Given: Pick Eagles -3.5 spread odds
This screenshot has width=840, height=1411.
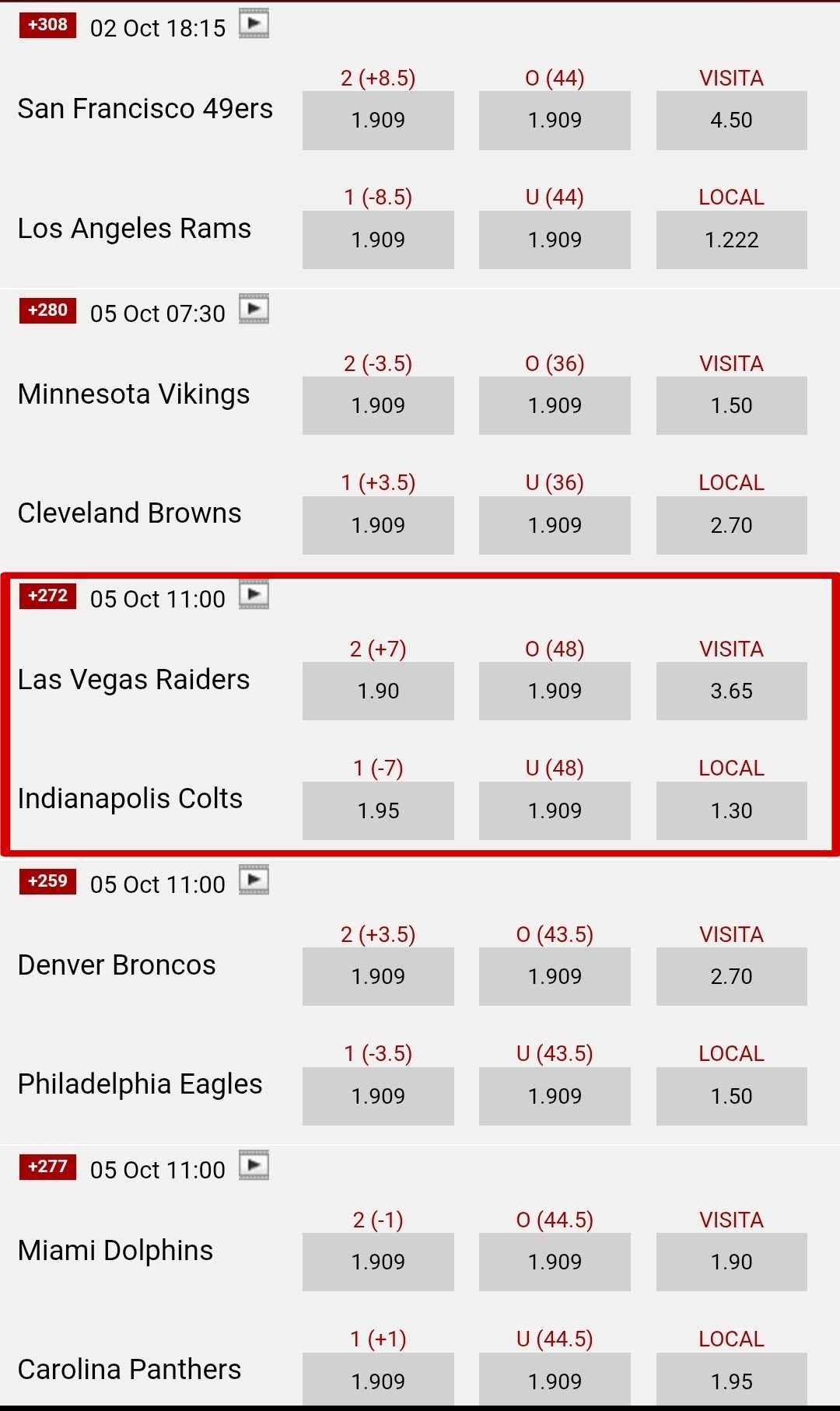Looking at the screenshot, I should point(378,1096).
